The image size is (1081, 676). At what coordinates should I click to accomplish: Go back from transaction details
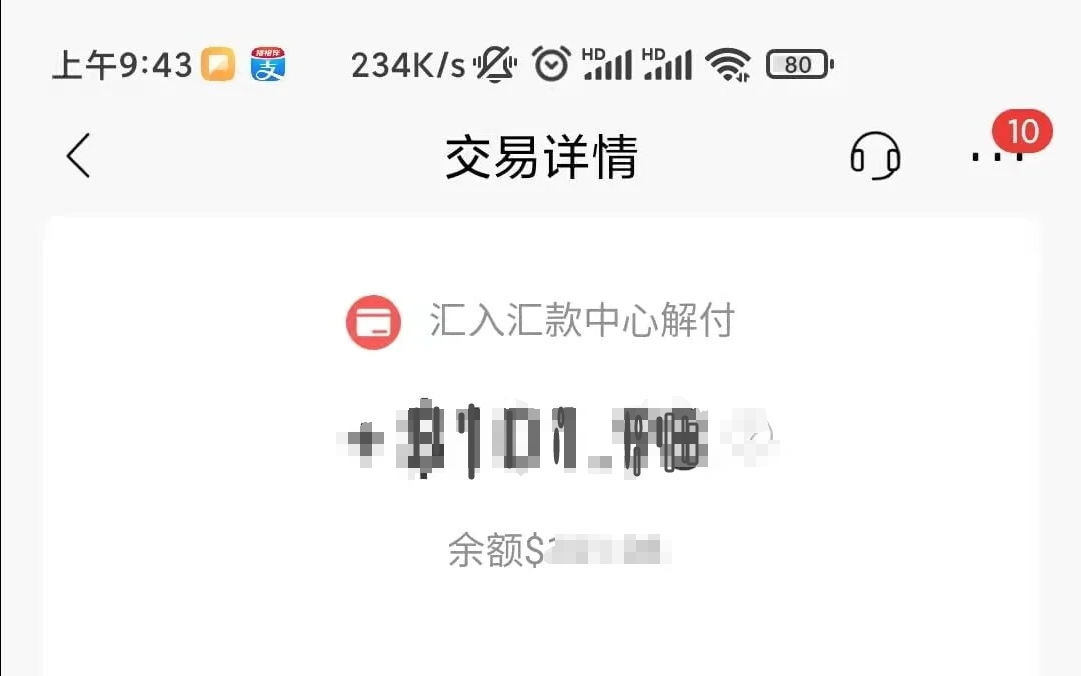(78, 156)
